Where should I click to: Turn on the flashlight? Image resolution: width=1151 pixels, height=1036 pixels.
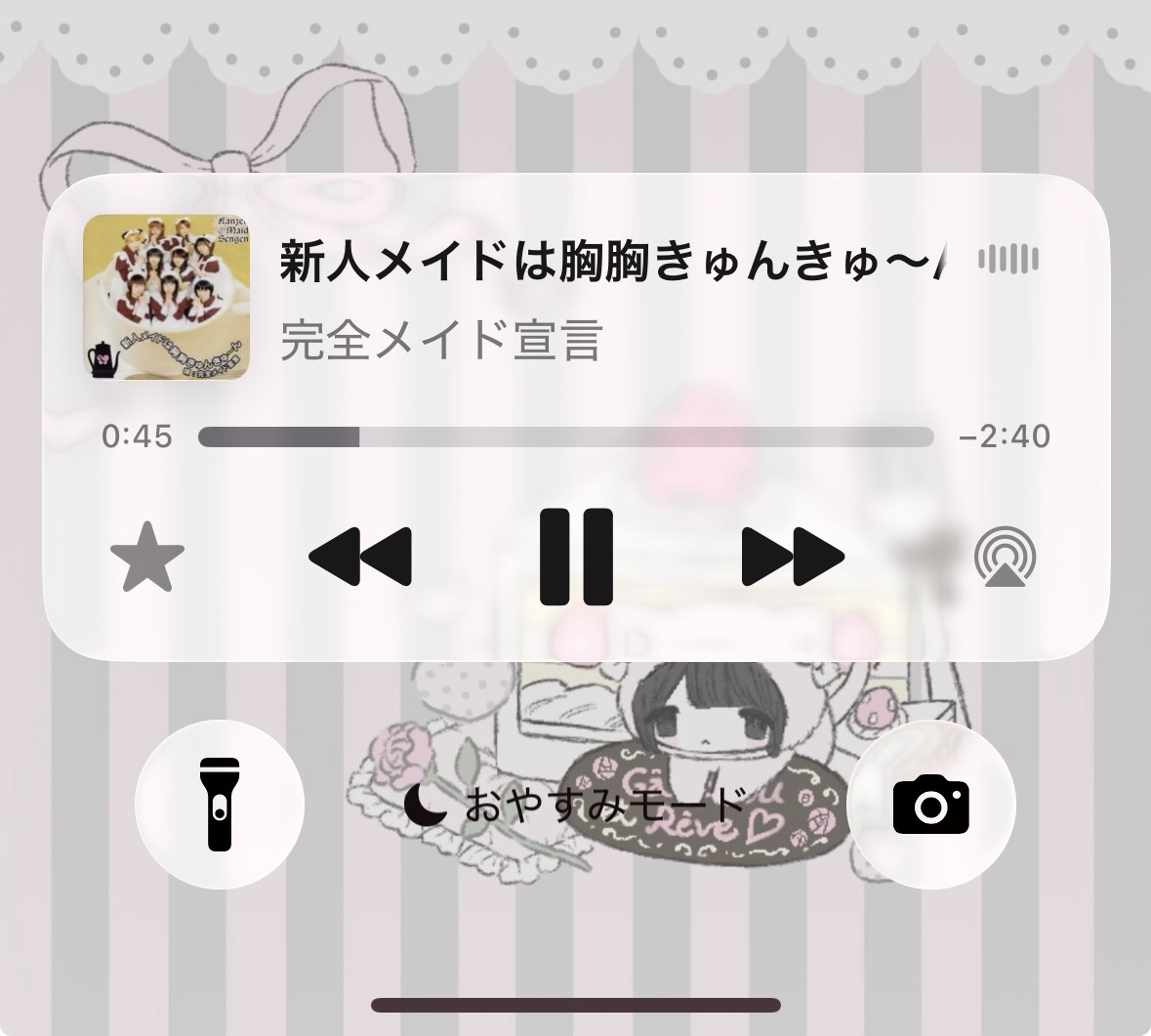(x=220, y=805)
